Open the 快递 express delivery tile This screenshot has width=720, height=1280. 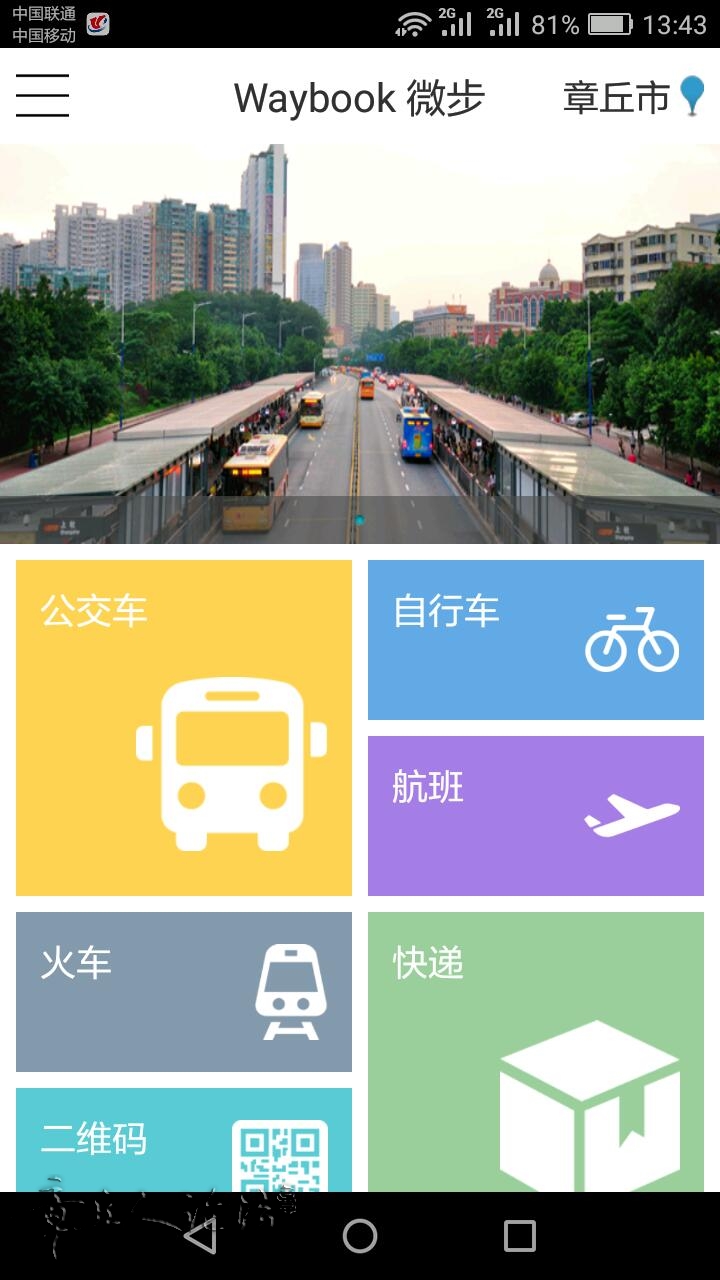(536, 1052)
